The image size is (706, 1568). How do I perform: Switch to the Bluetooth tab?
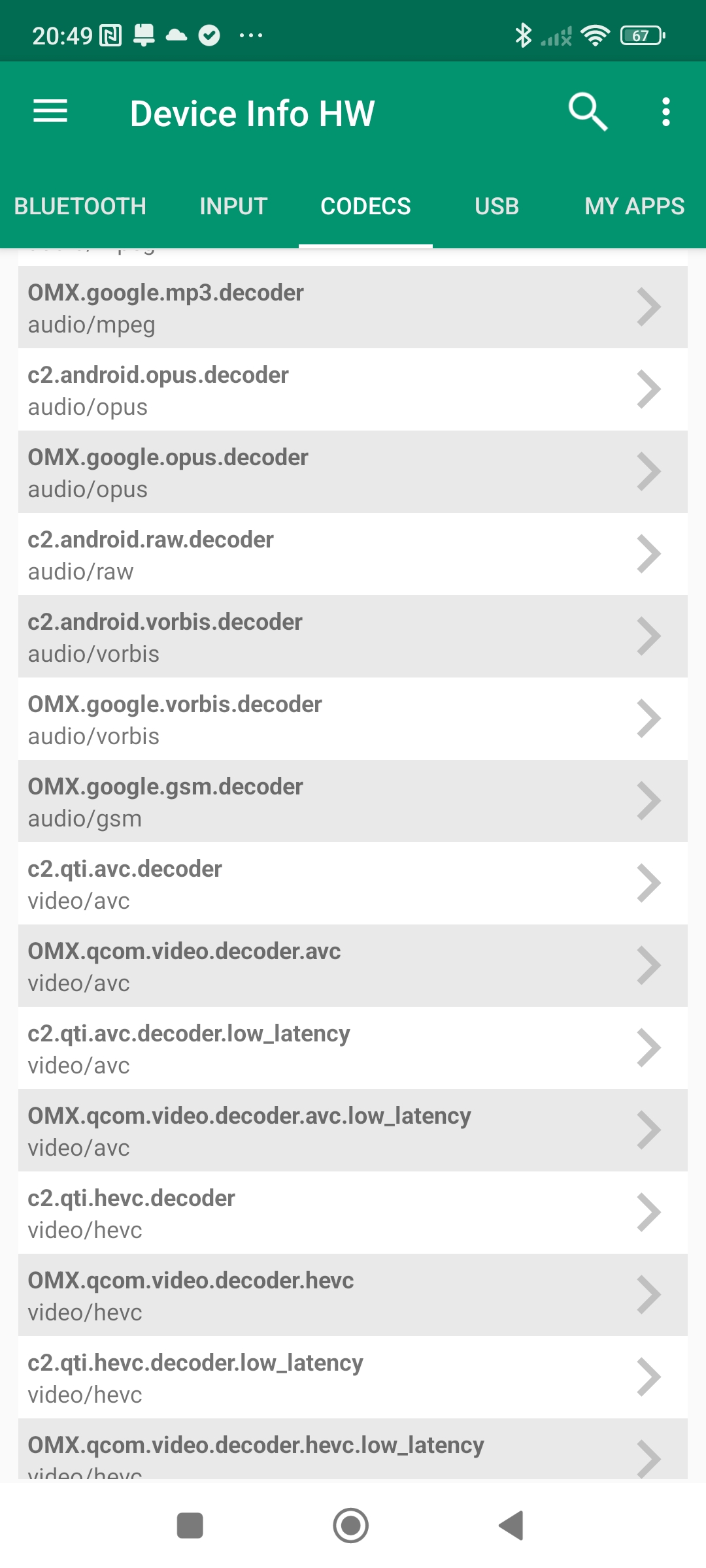pyautogui.click(x=80, y=206)
